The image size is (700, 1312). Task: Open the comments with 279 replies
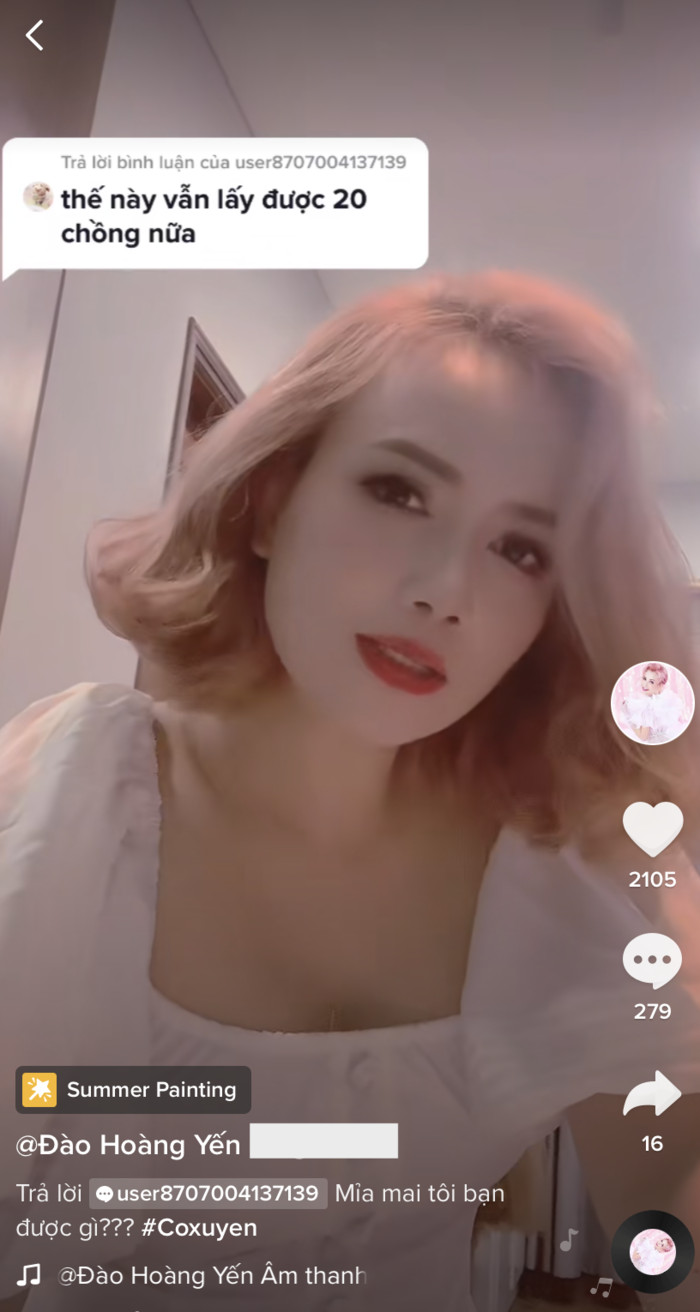(x=652, y=962)
